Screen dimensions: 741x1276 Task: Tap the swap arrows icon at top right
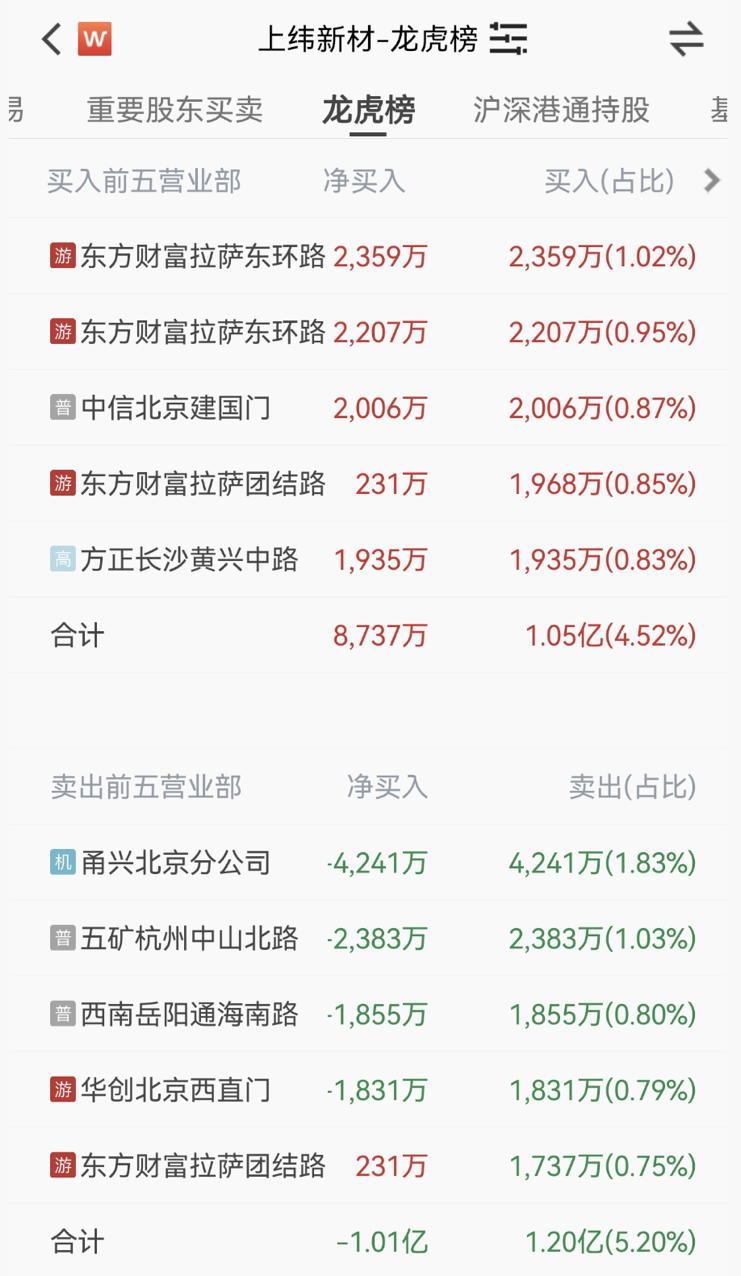(x=686, y=39)
